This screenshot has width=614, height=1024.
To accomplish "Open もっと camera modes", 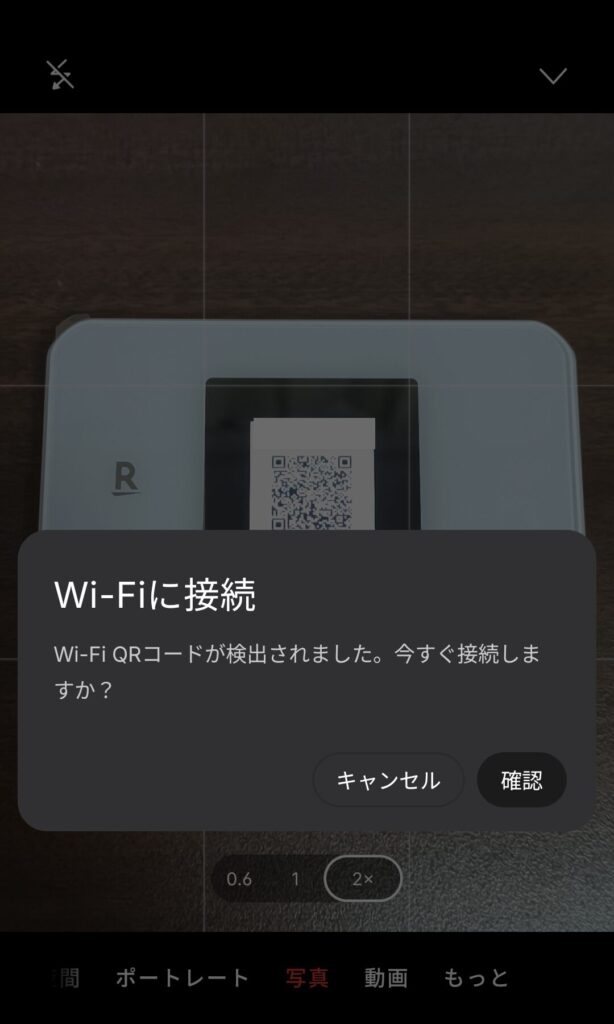I will click(x=476, y=978).
